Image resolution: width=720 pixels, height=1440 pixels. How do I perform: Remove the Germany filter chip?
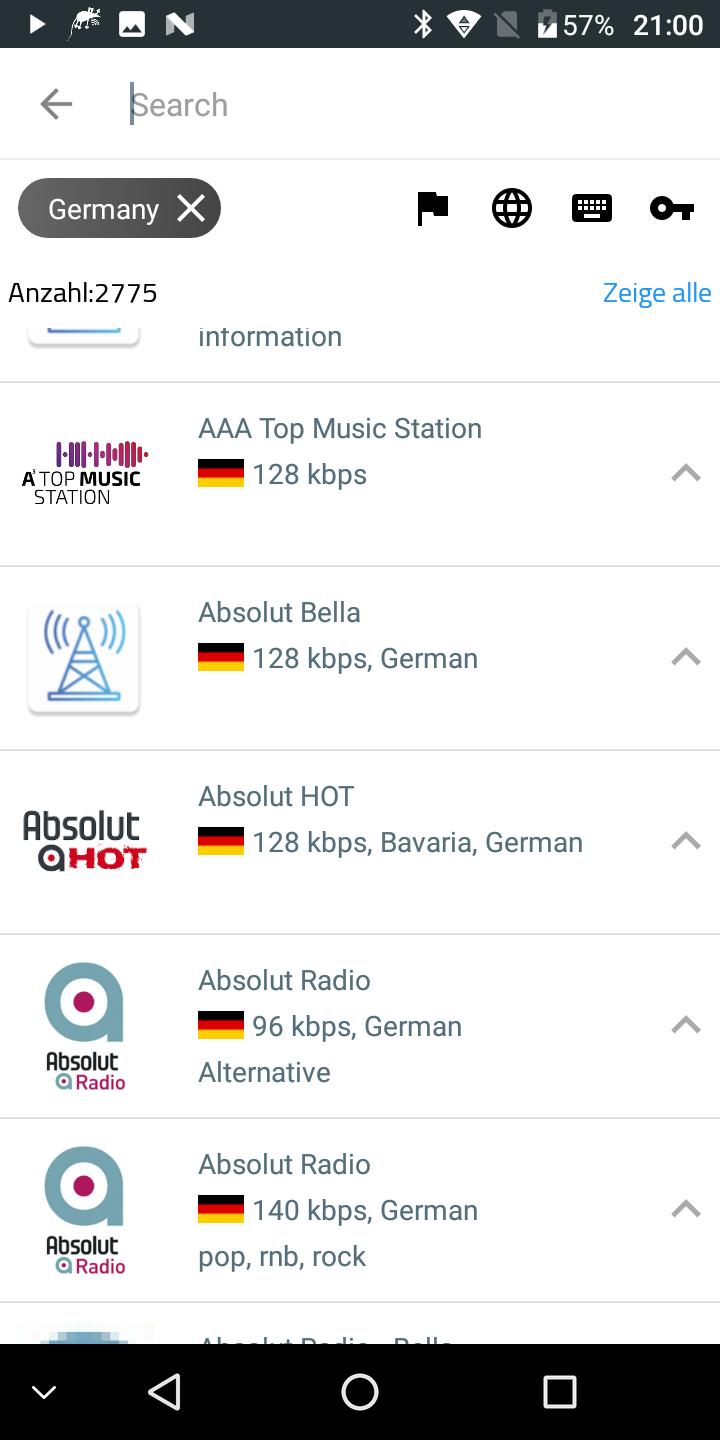click(191, 208)
